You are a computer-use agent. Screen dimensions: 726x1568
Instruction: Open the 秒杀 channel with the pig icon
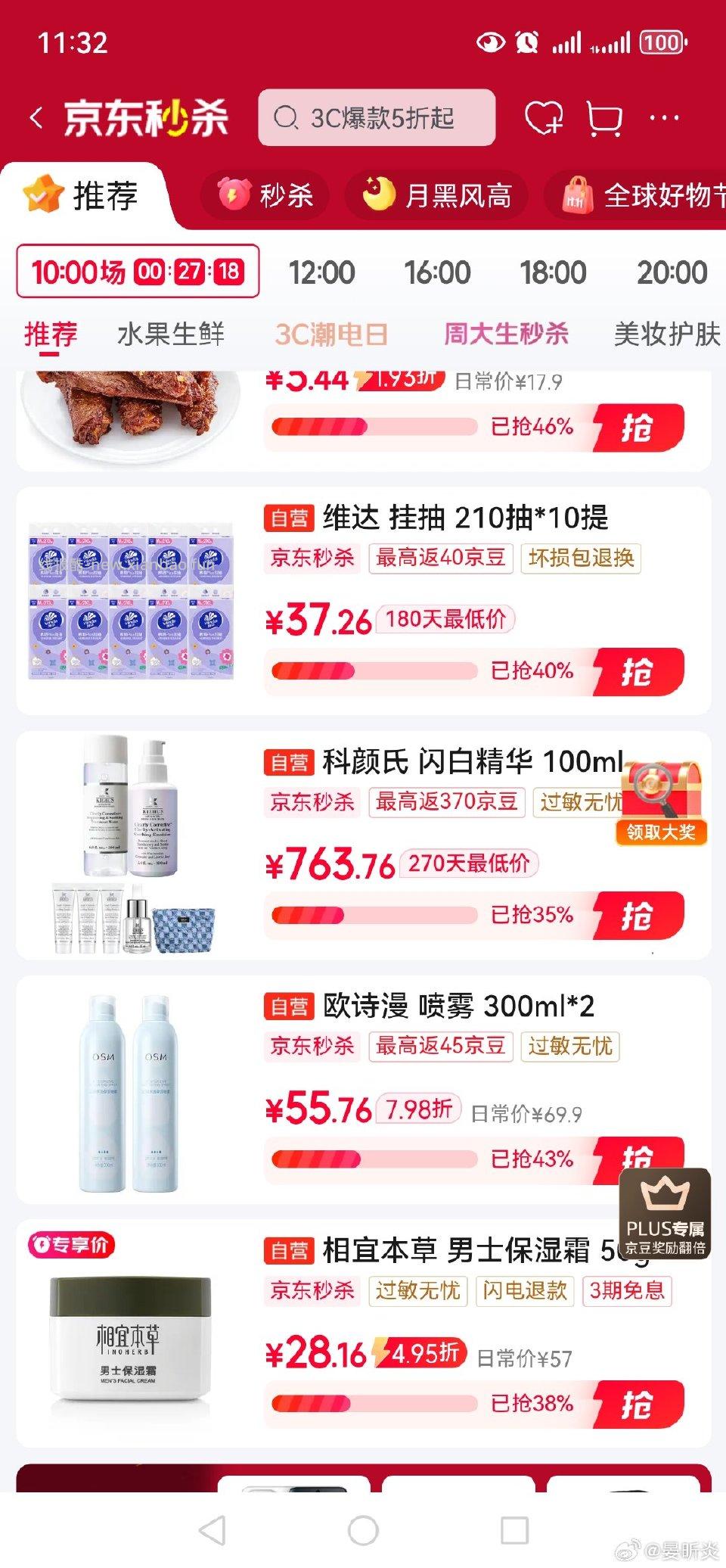(265, 194)
